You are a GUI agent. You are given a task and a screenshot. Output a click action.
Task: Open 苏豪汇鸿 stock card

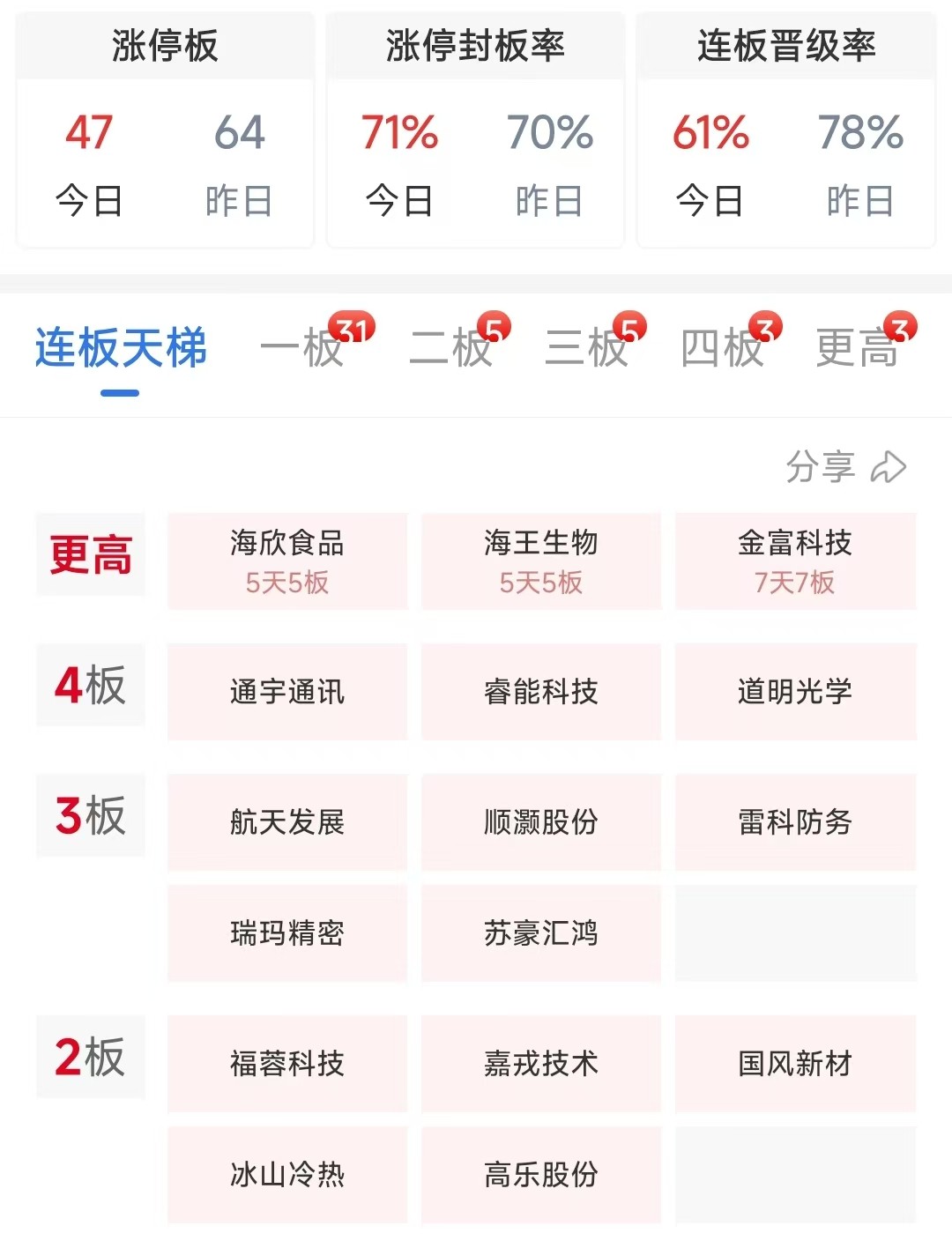pyautogui.click(x=541, y=933)
